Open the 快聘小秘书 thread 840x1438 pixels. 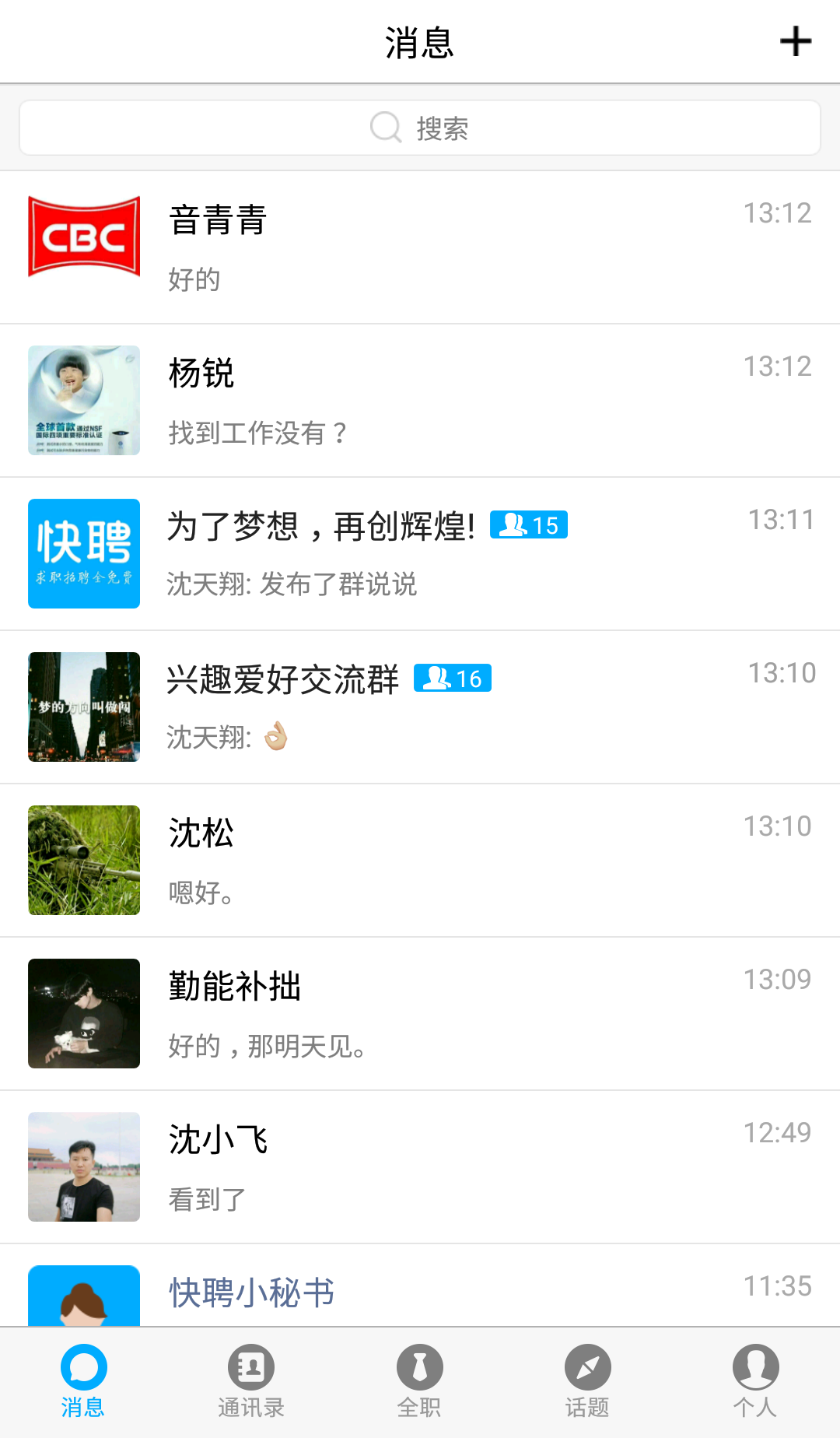[420, 1292]
